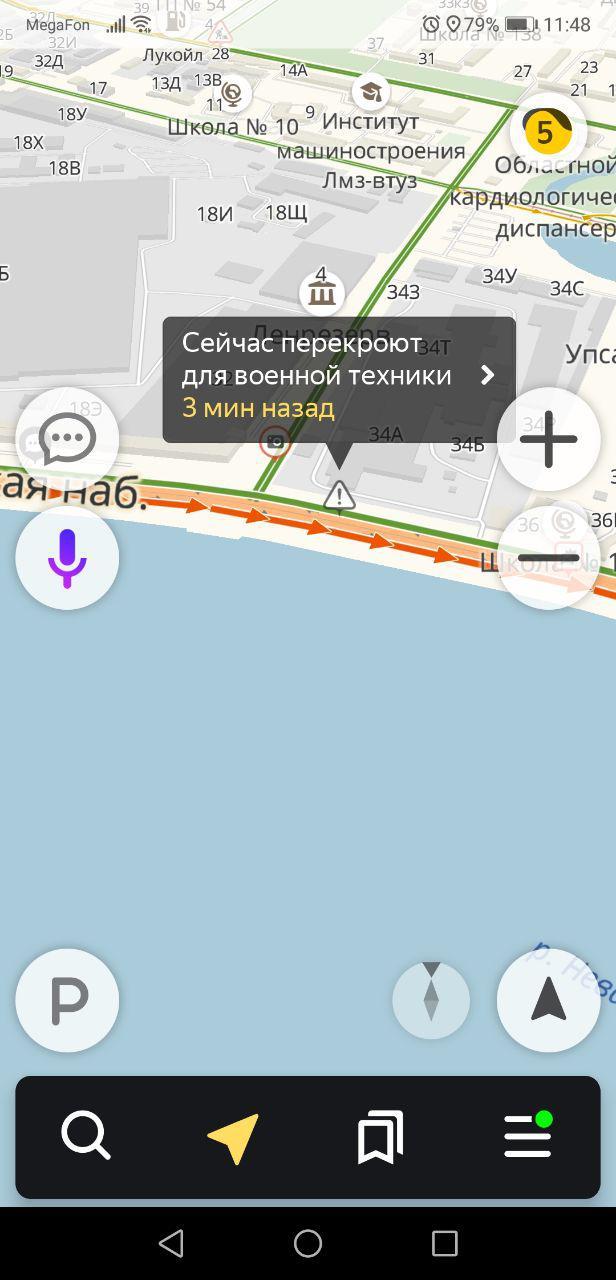
Task: Tap the speed camera marker
Action: pos(275,441)
